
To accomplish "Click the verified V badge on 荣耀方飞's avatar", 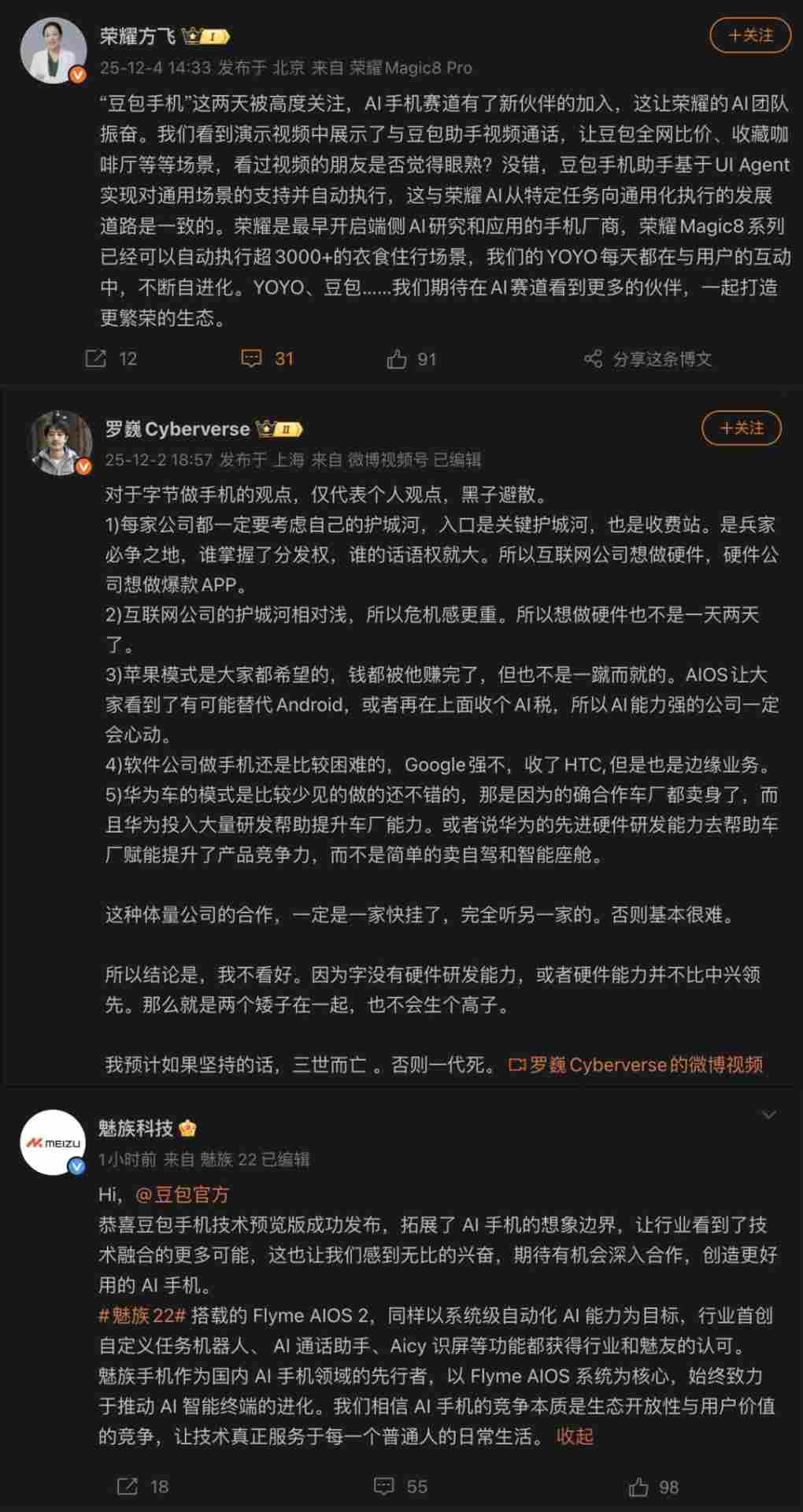I will pos(77,75).
